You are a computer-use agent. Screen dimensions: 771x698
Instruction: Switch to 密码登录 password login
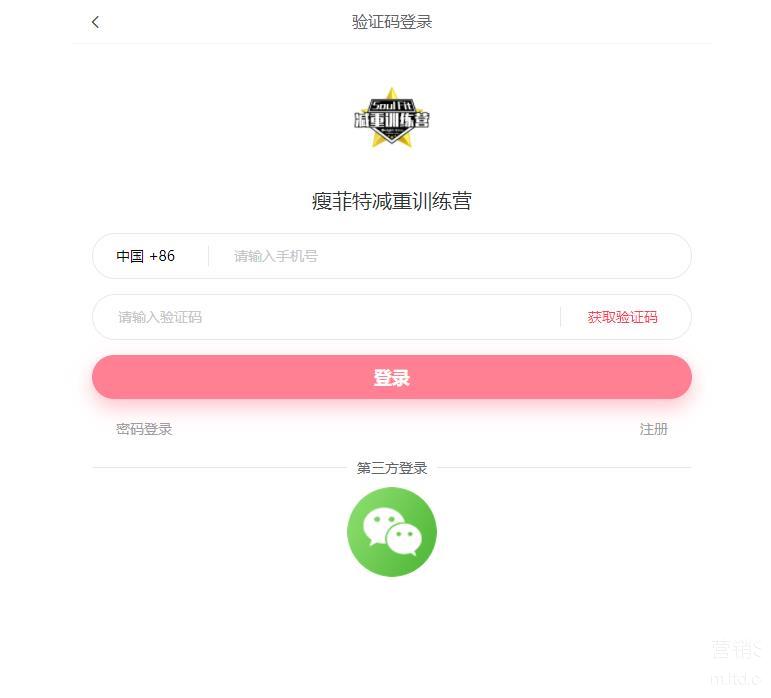tap(144, 429)
